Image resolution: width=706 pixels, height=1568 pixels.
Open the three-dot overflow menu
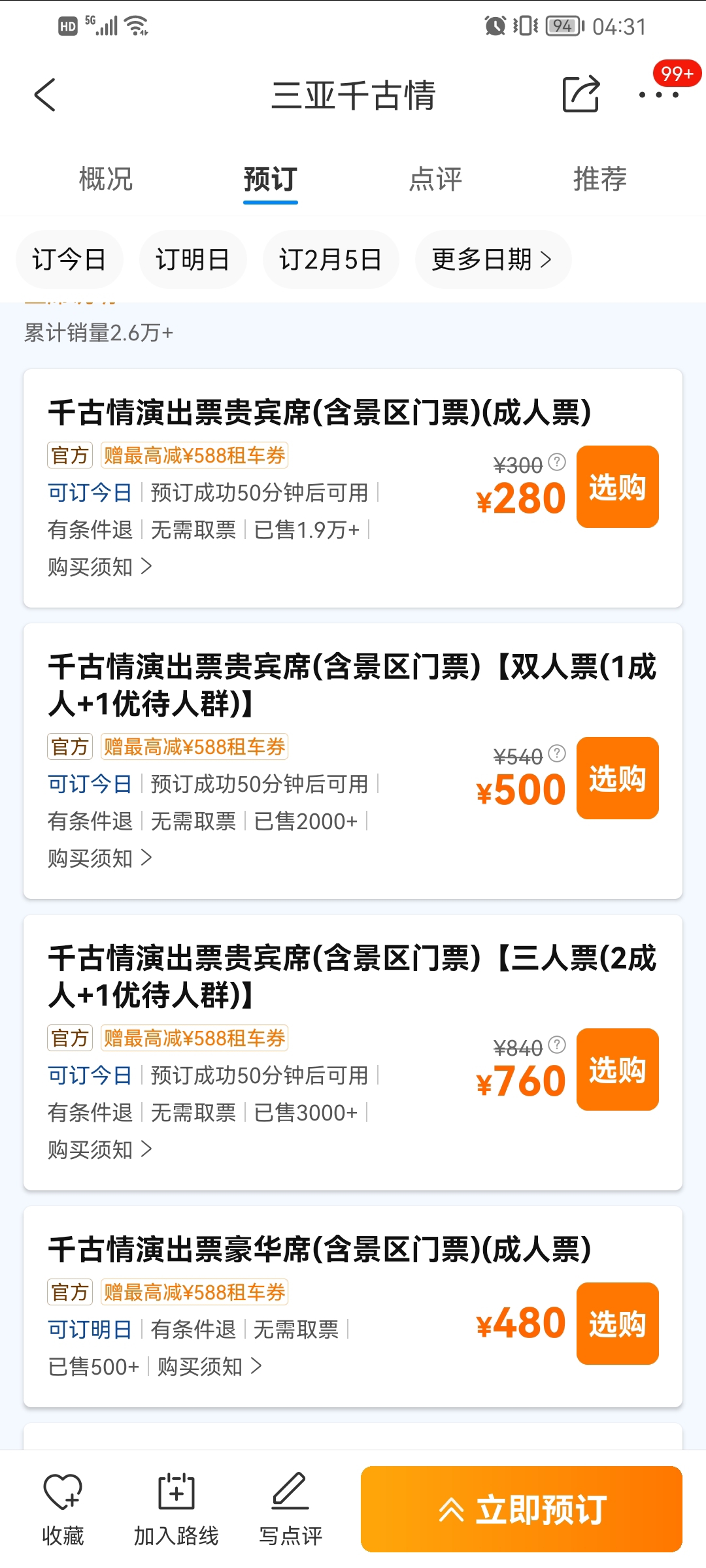coord(658,95)
